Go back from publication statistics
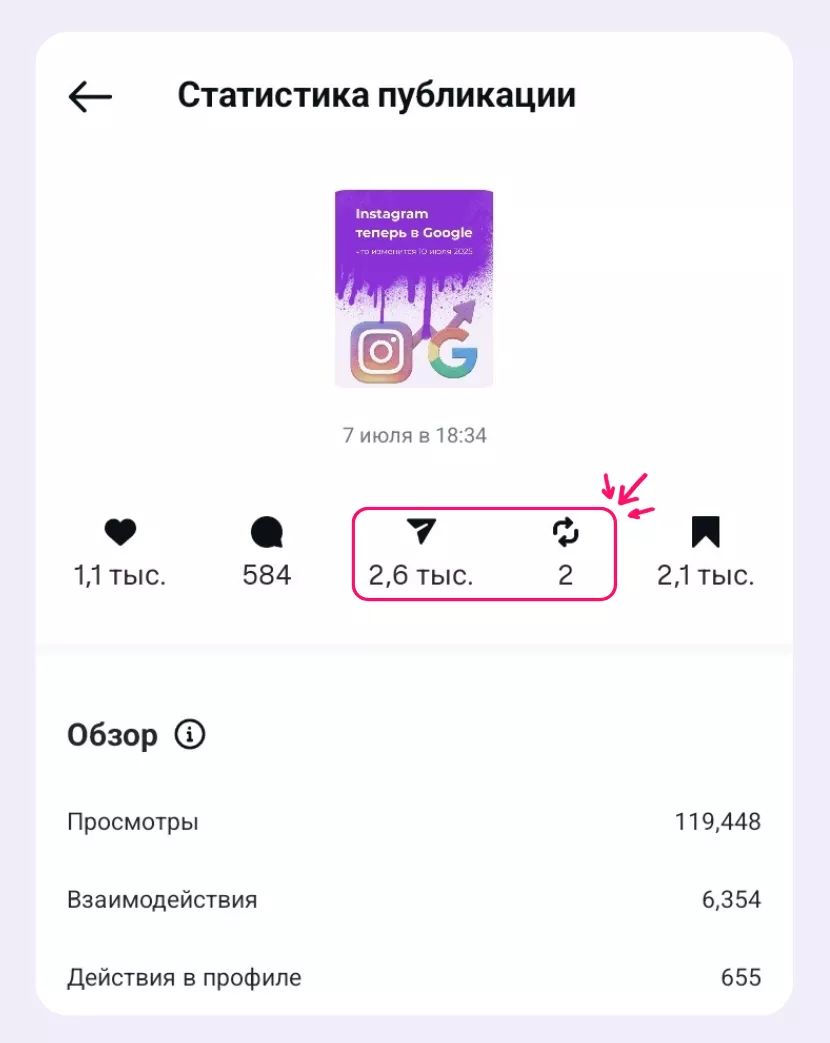Image resolution: width=830 pixels, height=1043 pixels. click(90, 97)
